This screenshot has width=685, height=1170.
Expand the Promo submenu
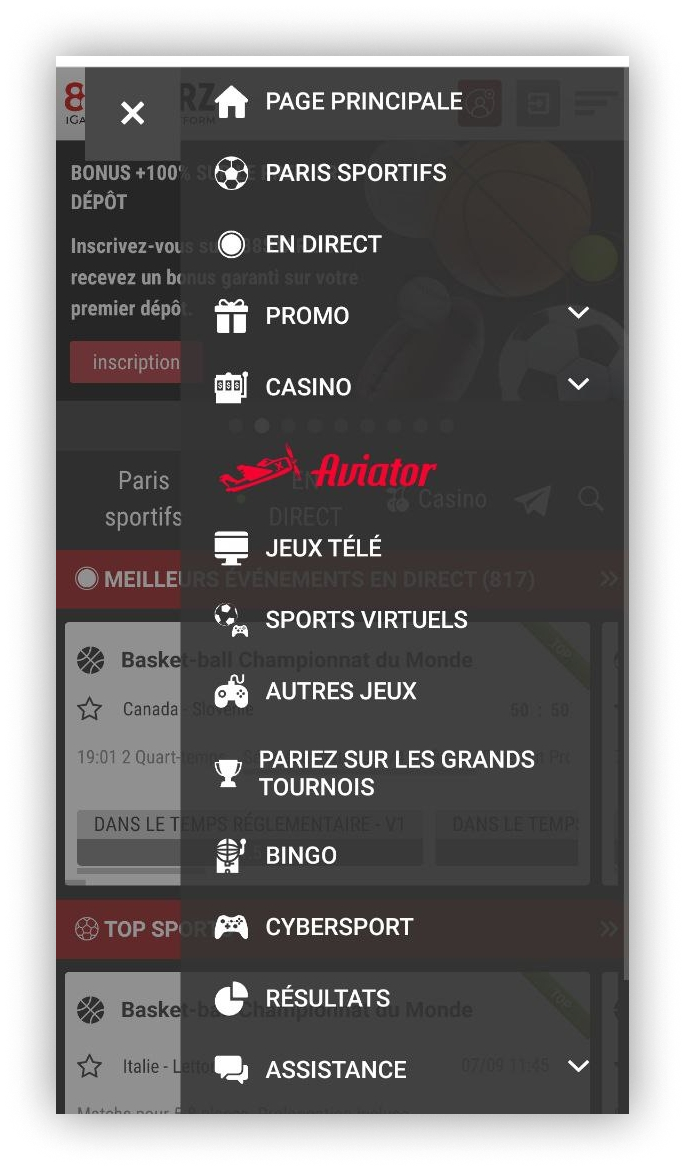(x=578, y=314)
